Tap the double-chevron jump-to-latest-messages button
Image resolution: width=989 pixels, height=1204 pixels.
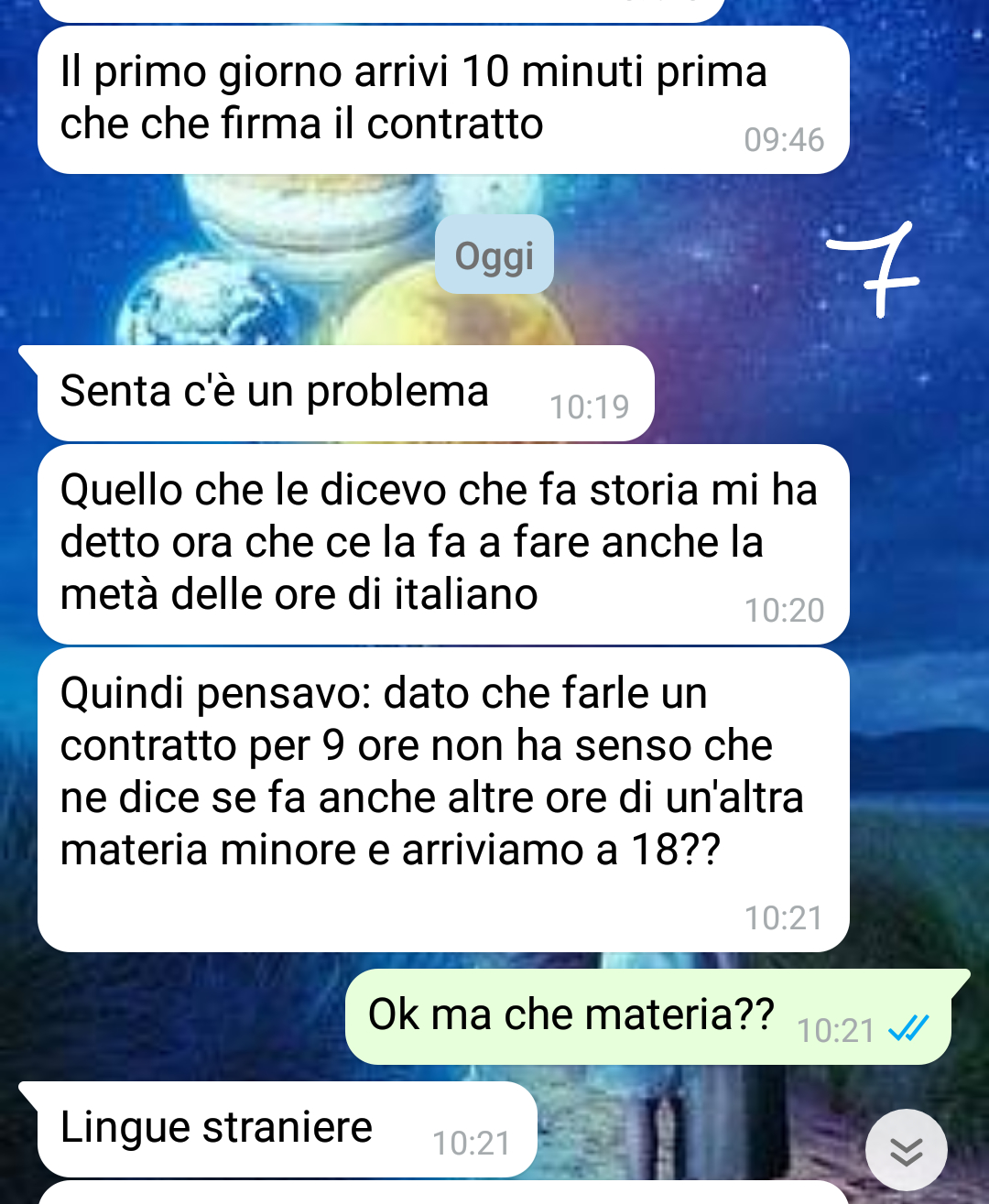point(906,1150)
